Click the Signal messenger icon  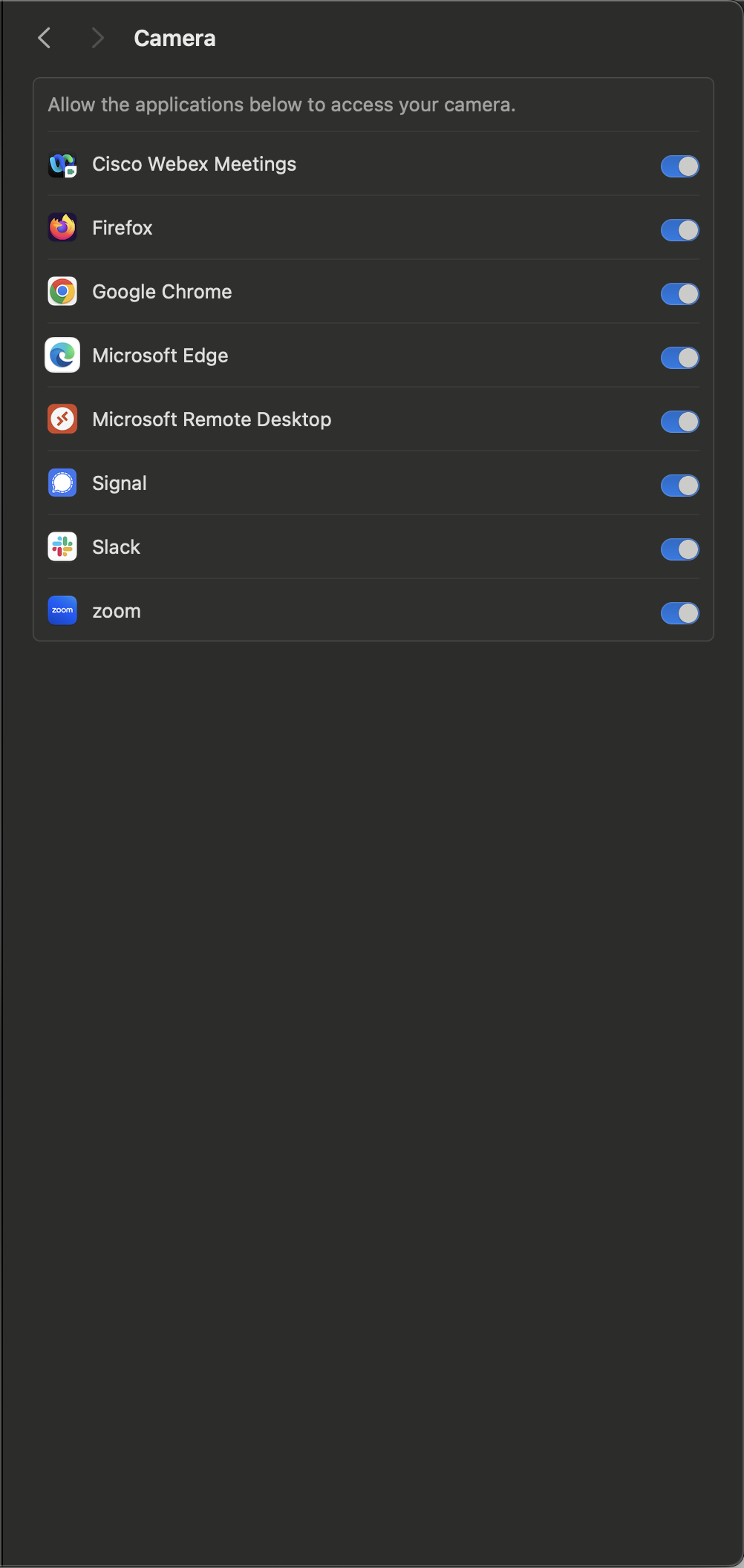(x=62, y=483)
